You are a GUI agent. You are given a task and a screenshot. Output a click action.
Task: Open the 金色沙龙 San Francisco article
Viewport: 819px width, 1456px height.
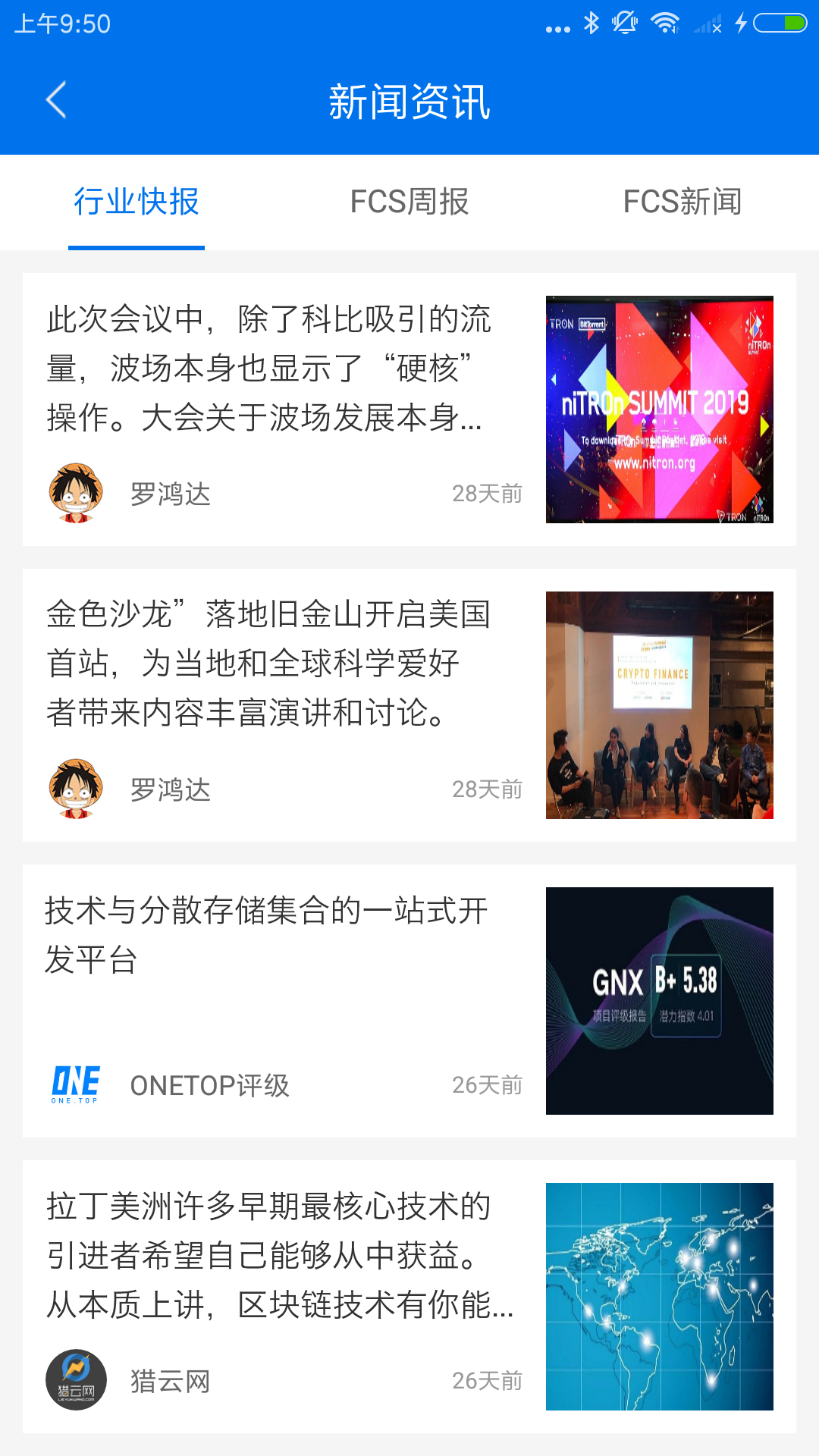409,705
